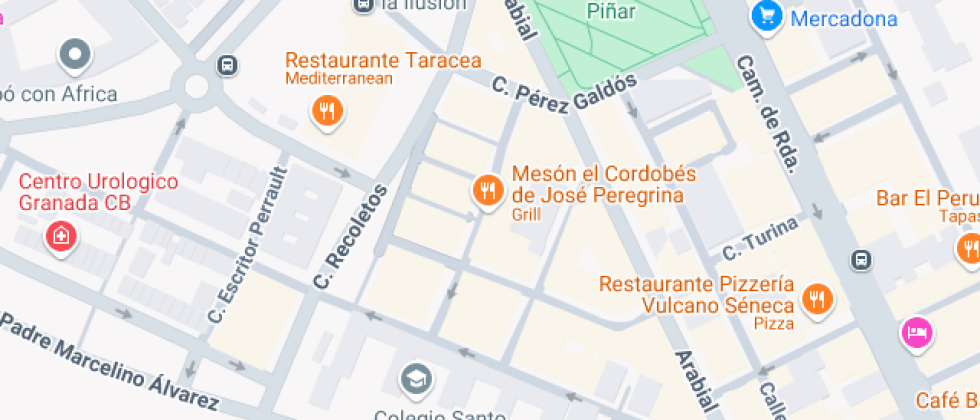Select the bus stop on Cam. de Rda.
Viewport: 980px width, 420px height.
point(861,260)
